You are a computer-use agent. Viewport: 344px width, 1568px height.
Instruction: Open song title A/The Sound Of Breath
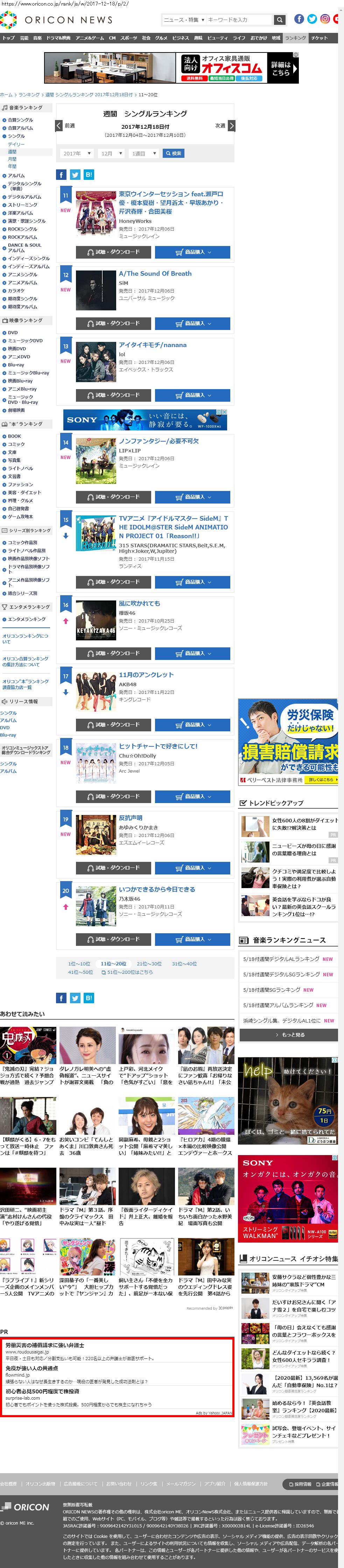pyautogui.click(x=155, y=274)
